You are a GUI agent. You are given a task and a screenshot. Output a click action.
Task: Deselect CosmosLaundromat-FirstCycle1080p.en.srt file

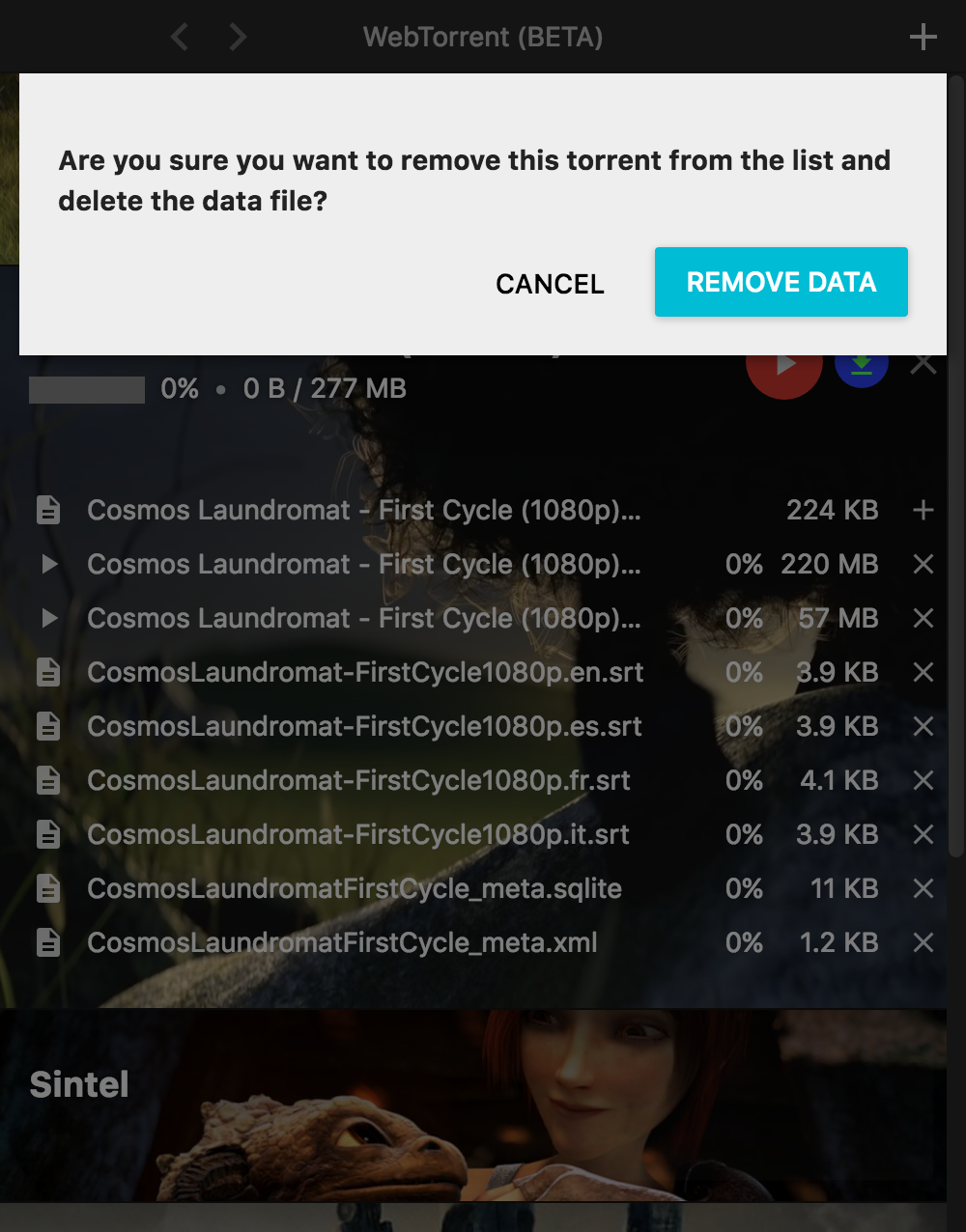[x=923, y=672]
